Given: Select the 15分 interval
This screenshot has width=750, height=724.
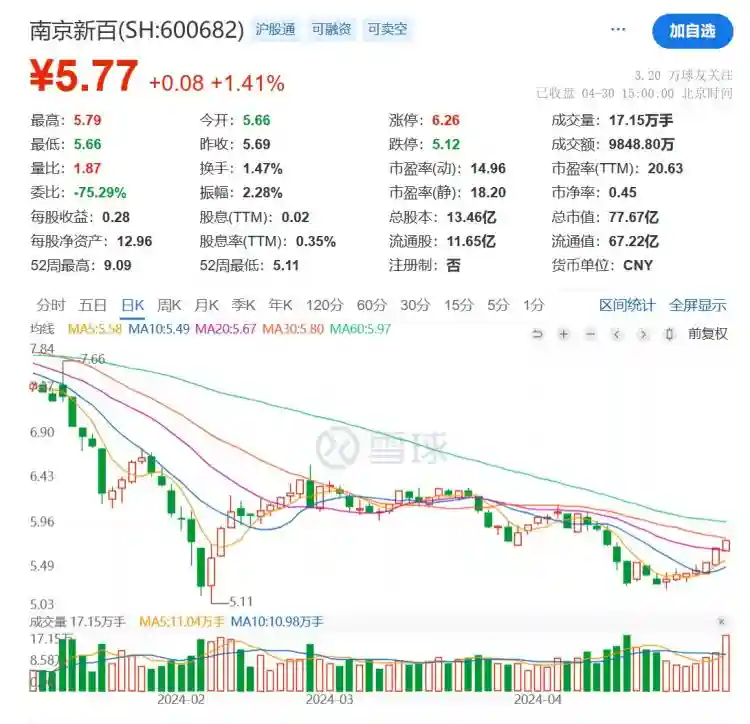Looking at the screenshot, I should (x=459, y=305).
